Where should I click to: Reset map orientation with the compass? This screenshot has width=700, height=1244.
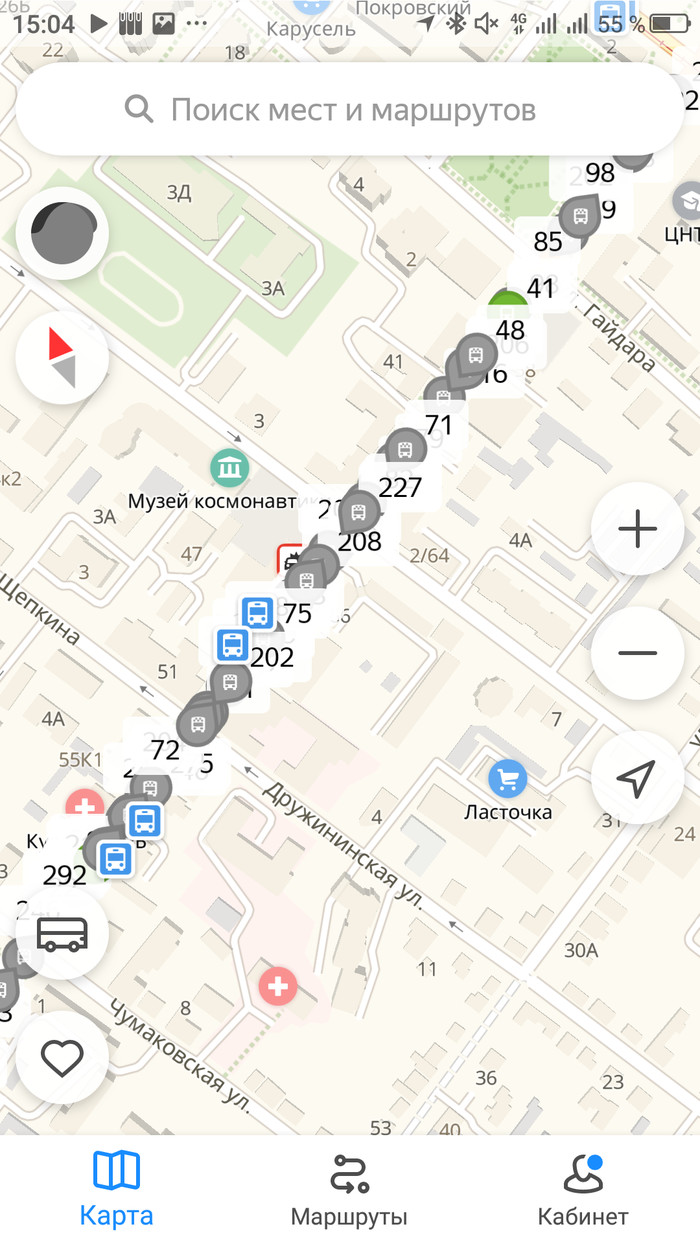pos(63,357)
